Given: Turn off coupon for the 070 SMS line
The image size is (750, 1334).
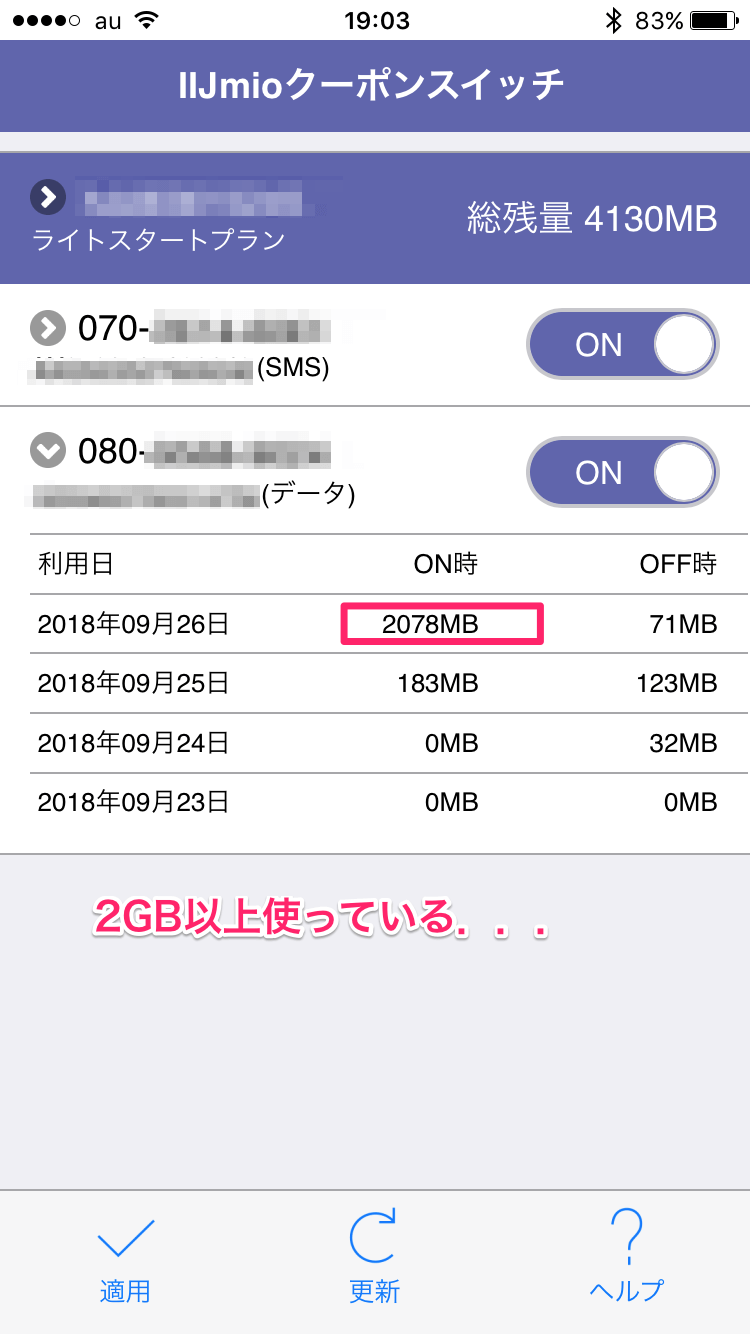Looking at the screenshot, I should click(x=622, y=344).
